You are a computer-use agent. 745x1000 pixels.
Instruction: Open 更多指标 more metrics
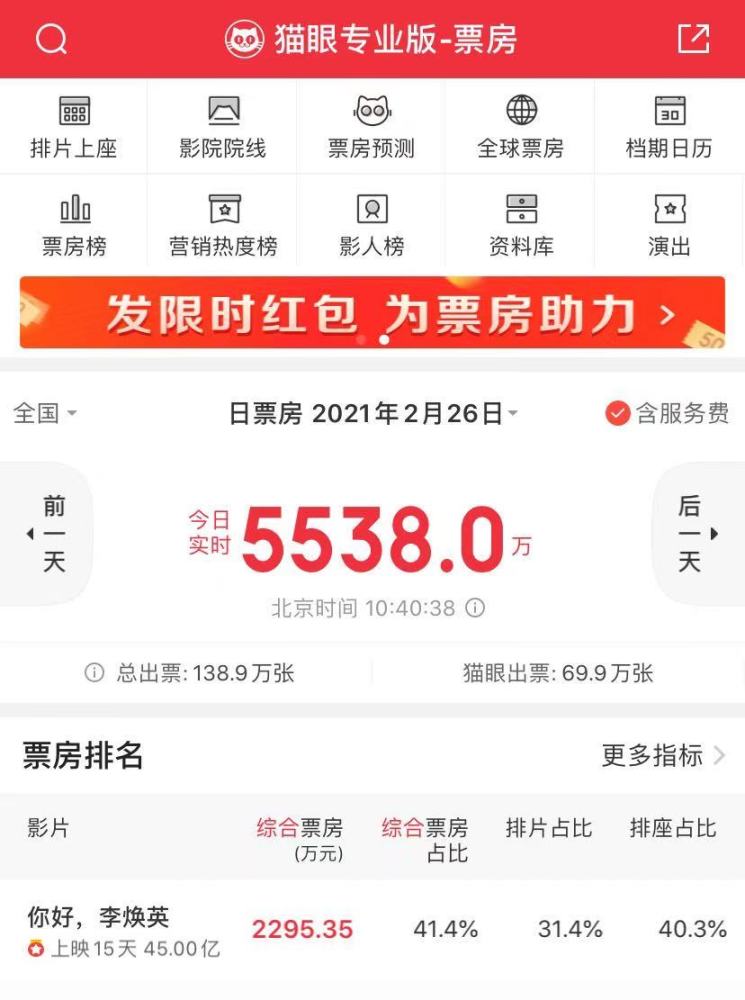click(x=663, y=756)
